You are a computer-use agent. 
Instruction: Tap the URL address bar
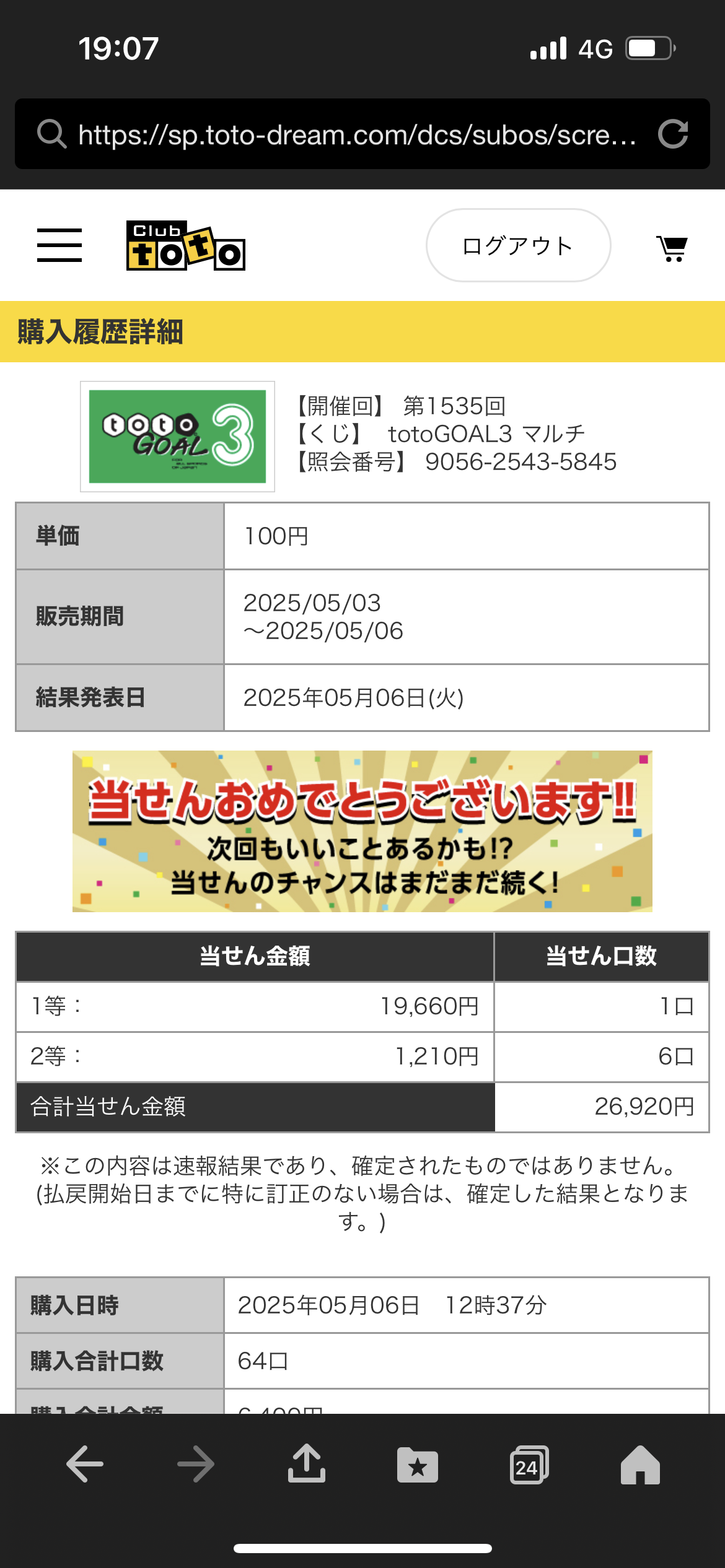coord(356,134)
